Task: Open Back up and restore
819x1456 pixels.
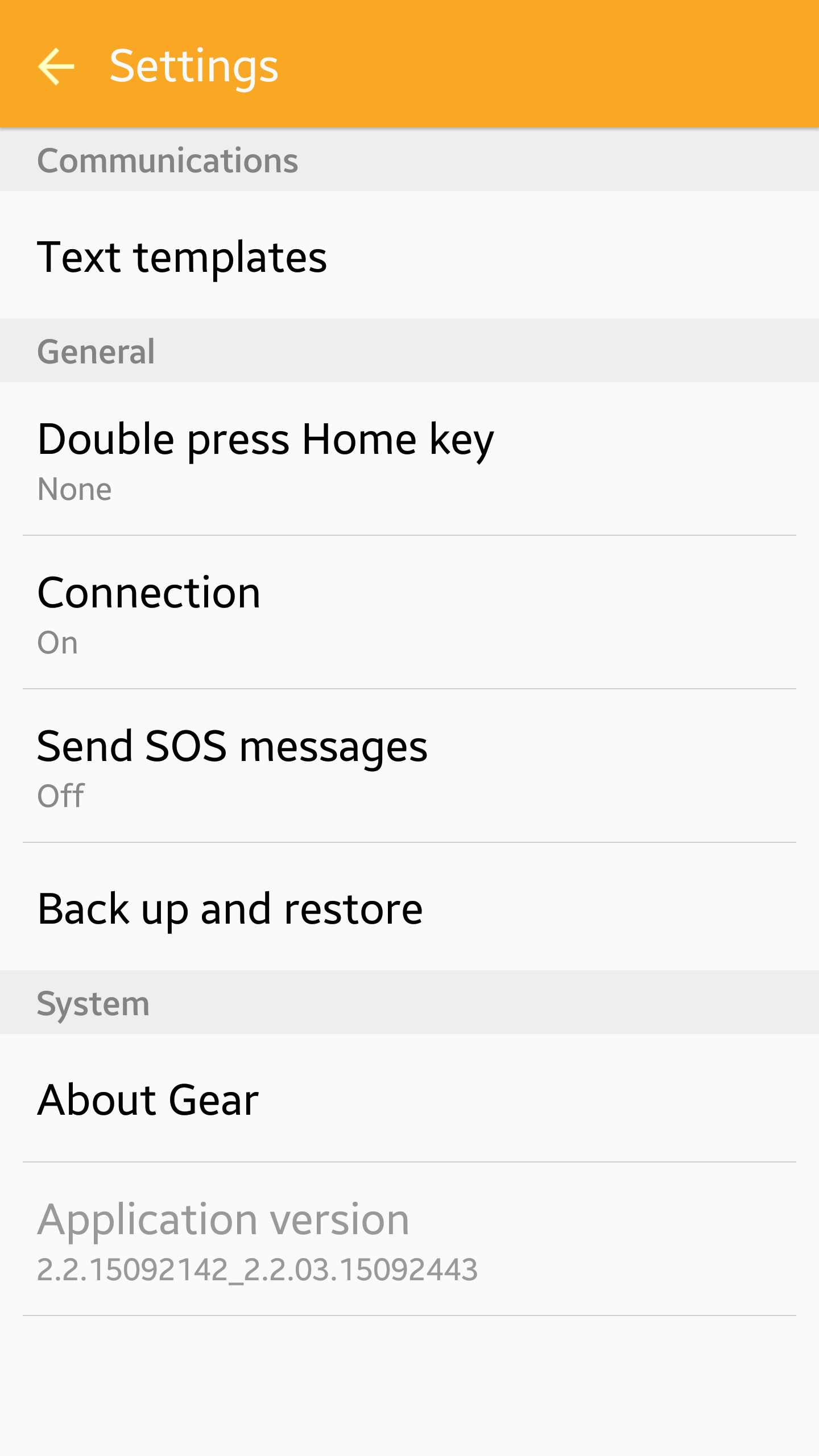Action: [409, 908]
